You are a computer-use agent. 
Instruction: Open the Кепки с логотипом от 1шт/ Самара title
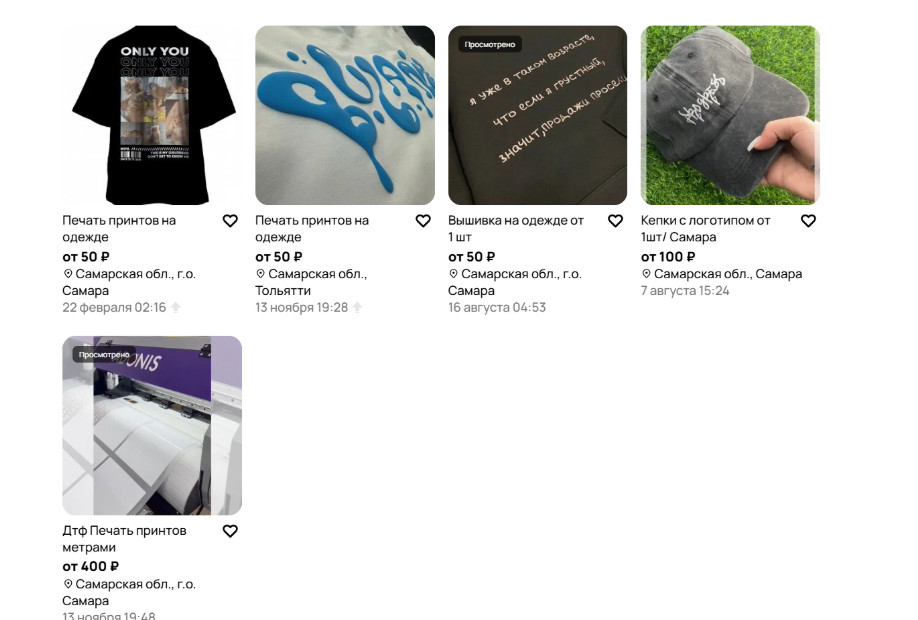coord(706,229)
